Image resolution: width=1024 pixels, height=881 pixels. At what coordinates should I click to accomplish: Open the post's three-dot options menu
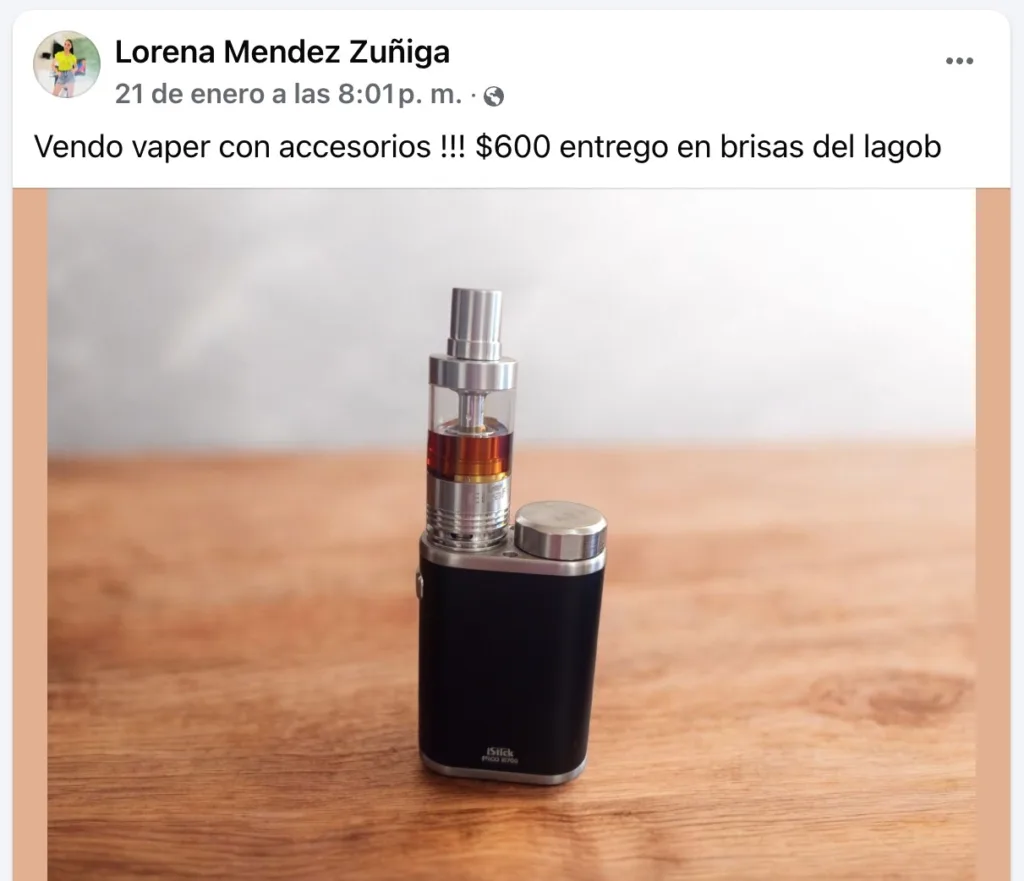[958, 61]
